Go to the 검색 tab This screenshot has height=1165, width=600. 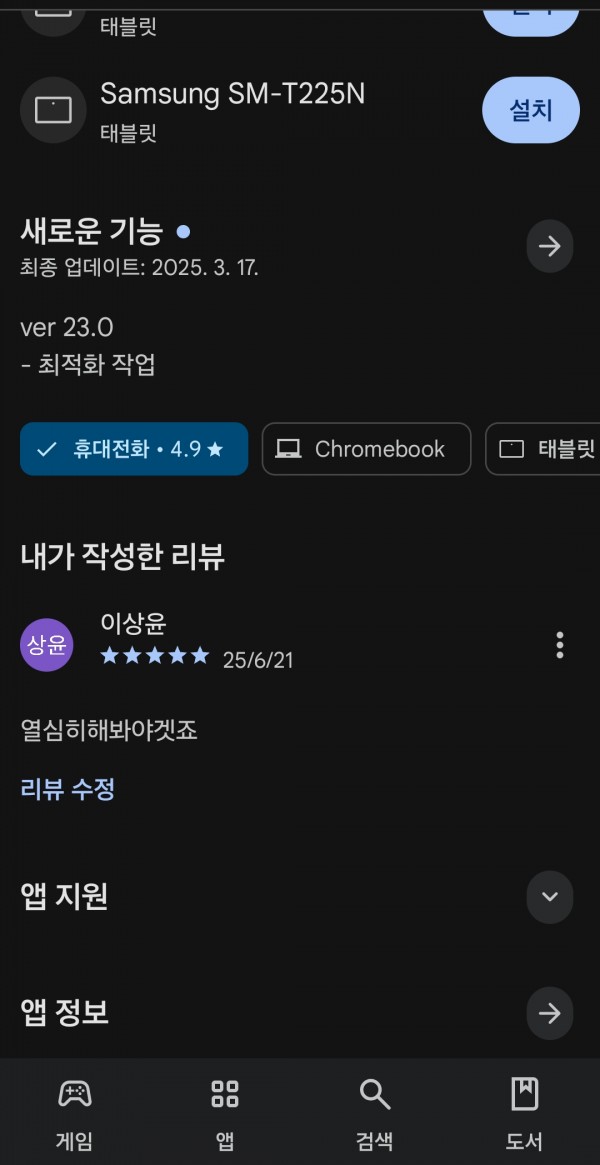pos(374,1113)
